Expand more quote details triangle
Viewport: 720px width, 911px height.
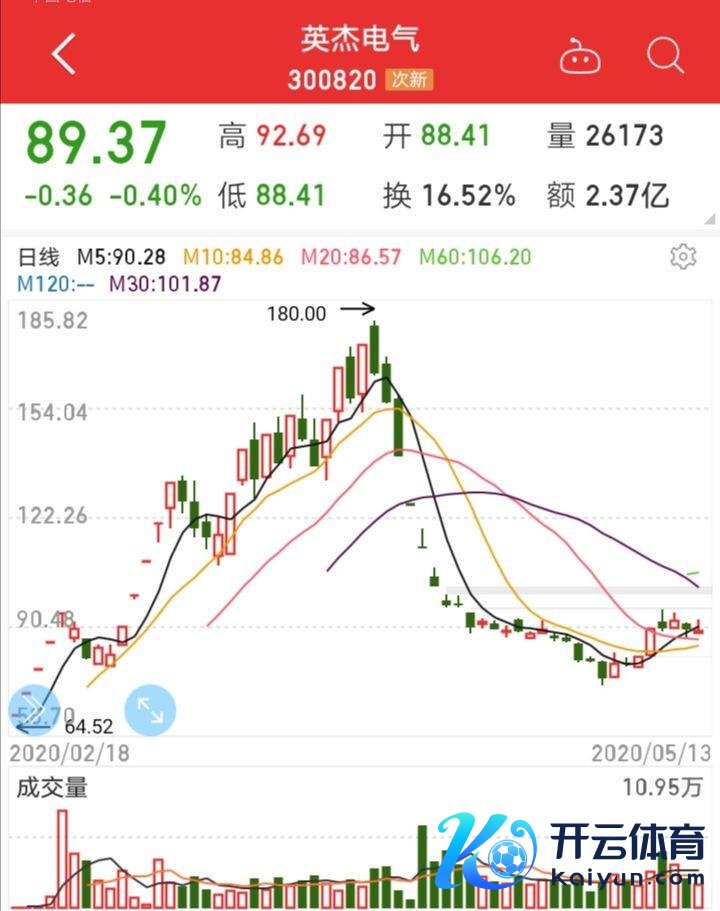pyautogui.click(x=709, y=218)
